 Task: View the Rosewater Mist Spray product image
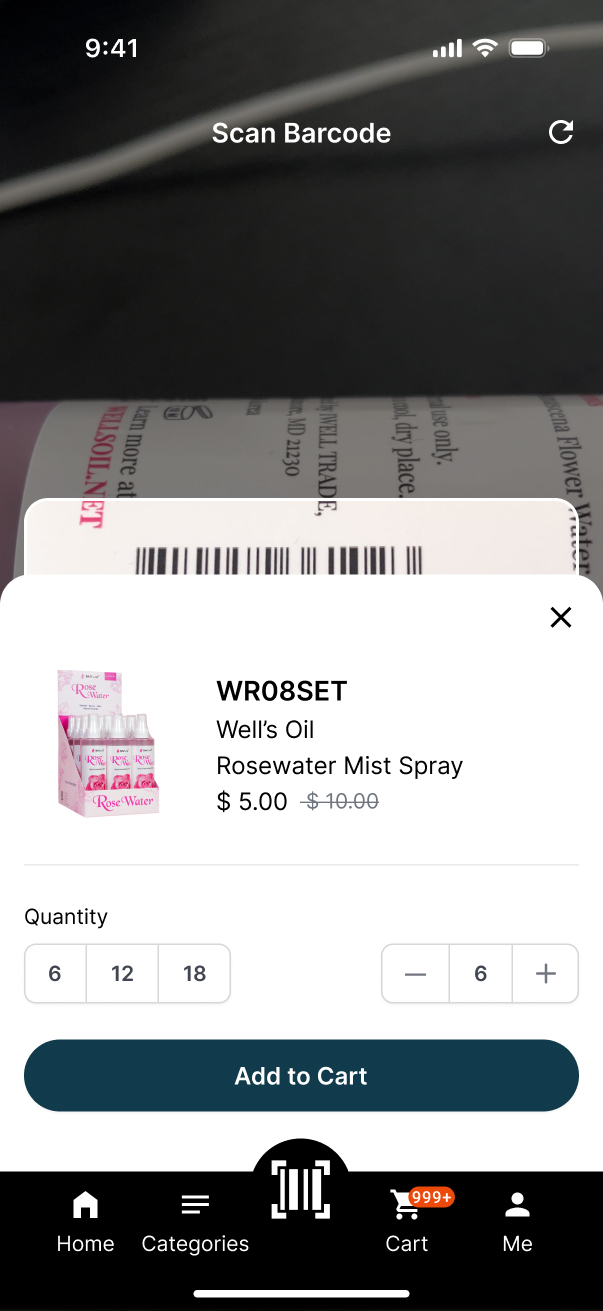108,743
